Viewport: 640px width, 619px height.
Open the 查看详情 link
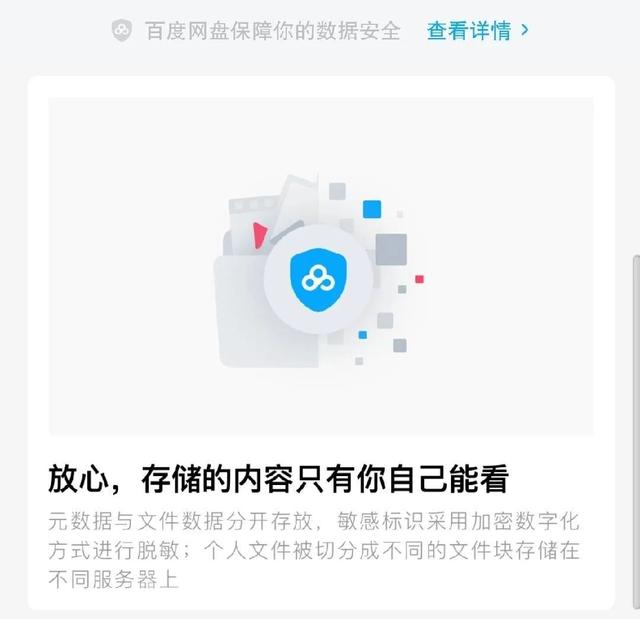coord(477,30)
